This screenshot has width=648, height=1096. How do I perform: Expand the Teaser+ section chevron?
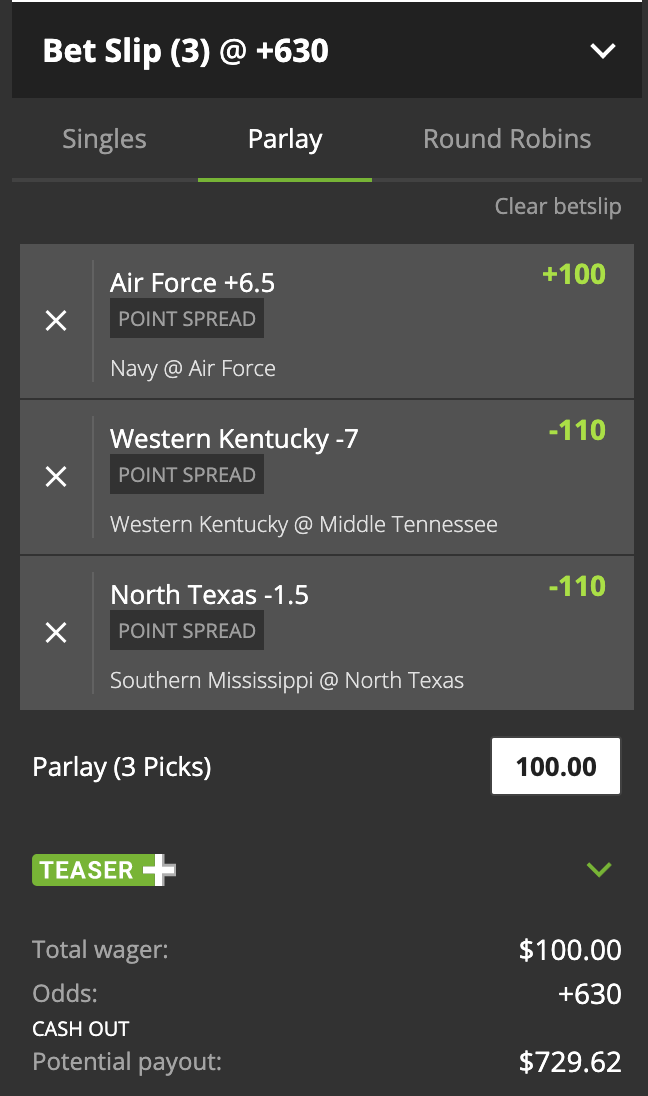tap(598, 870)
